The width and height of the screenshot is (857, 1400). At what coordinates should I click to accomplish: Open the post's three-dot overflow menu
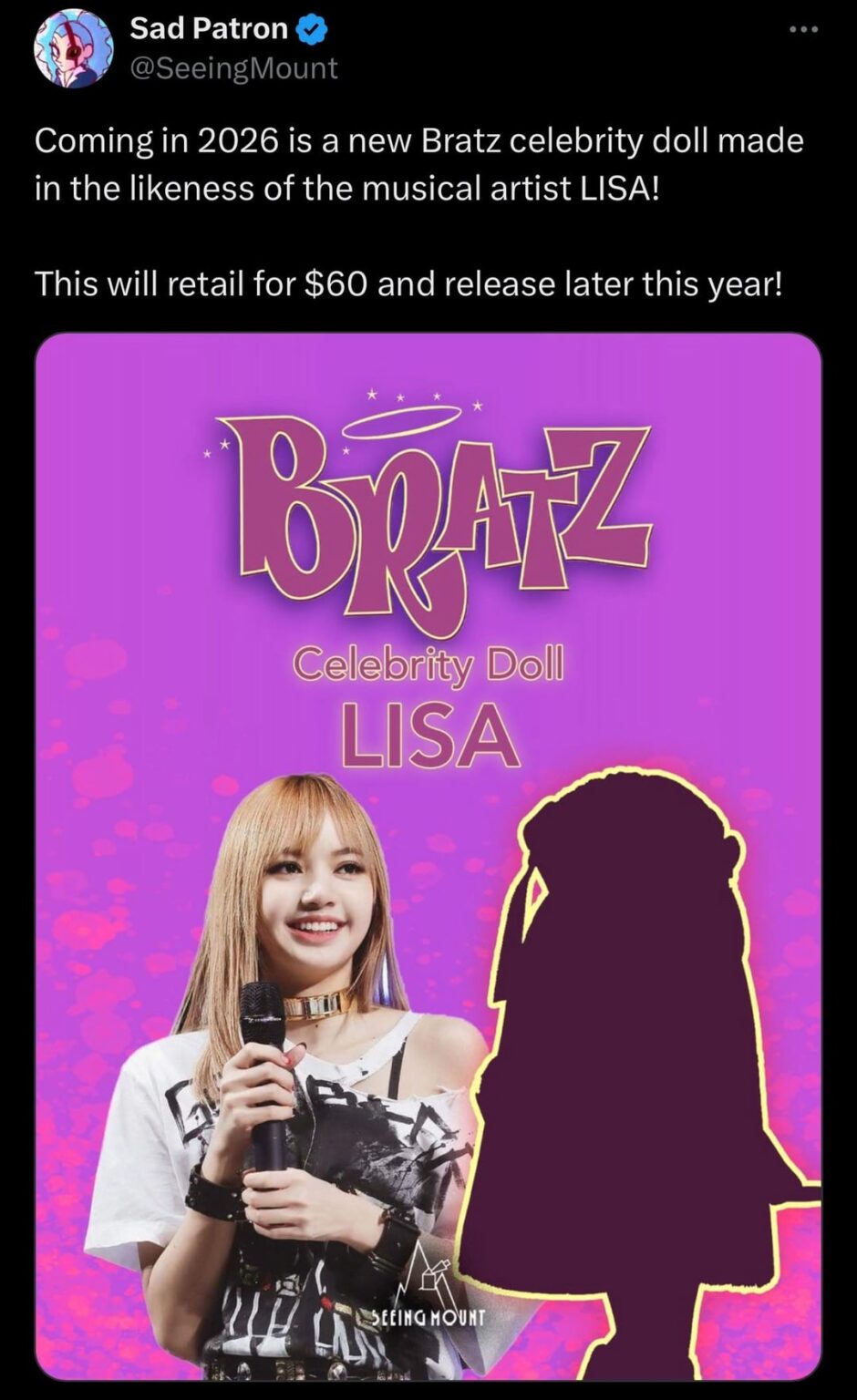pos(803,30)
